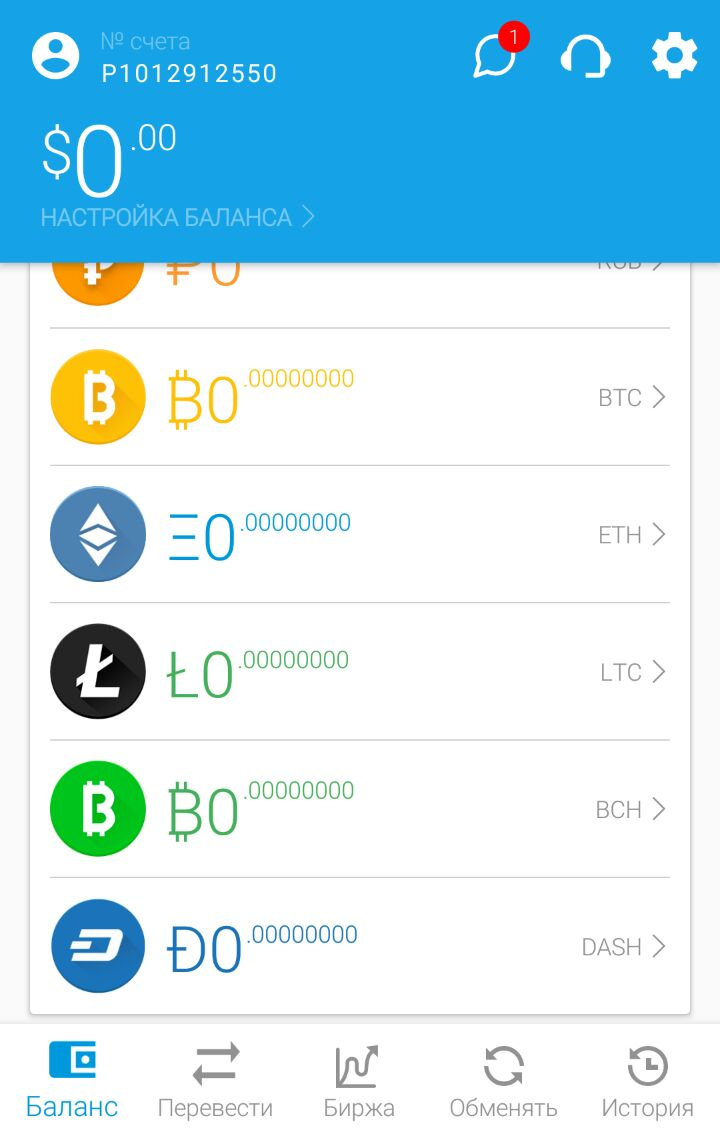Open the DASH wallet row

tap(360, 946)
